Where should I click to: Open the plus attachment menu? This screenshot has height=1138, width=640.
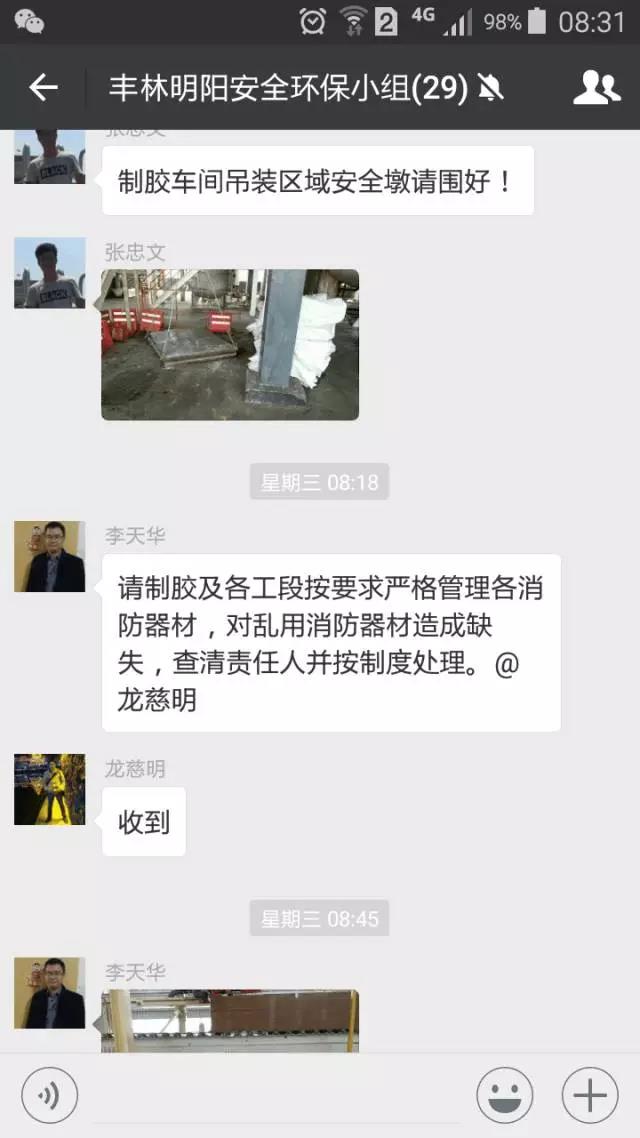[590, 1096]
